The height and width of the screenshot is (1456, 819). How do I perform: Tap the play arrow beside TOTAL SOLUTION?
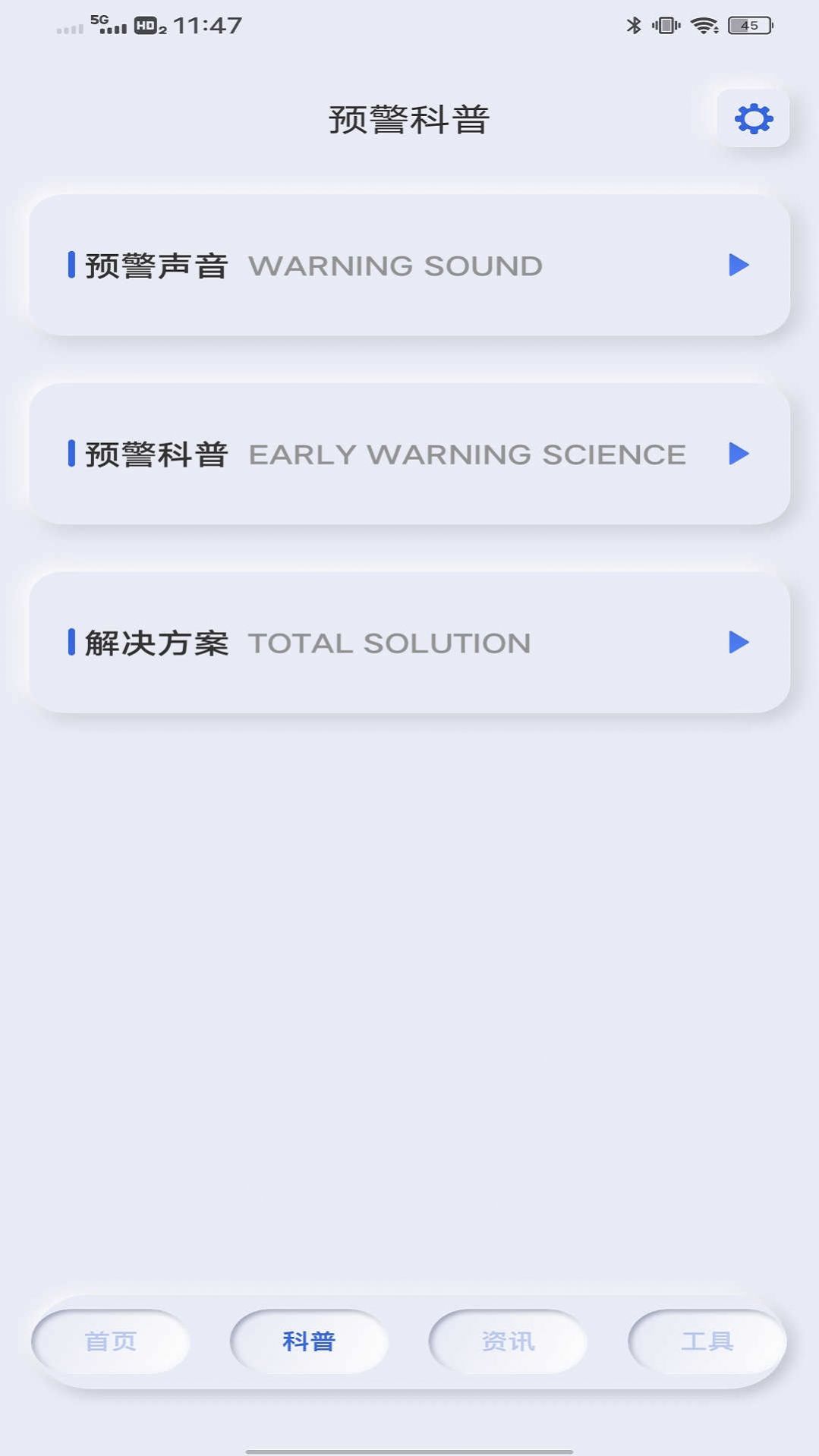click(737, 643)
